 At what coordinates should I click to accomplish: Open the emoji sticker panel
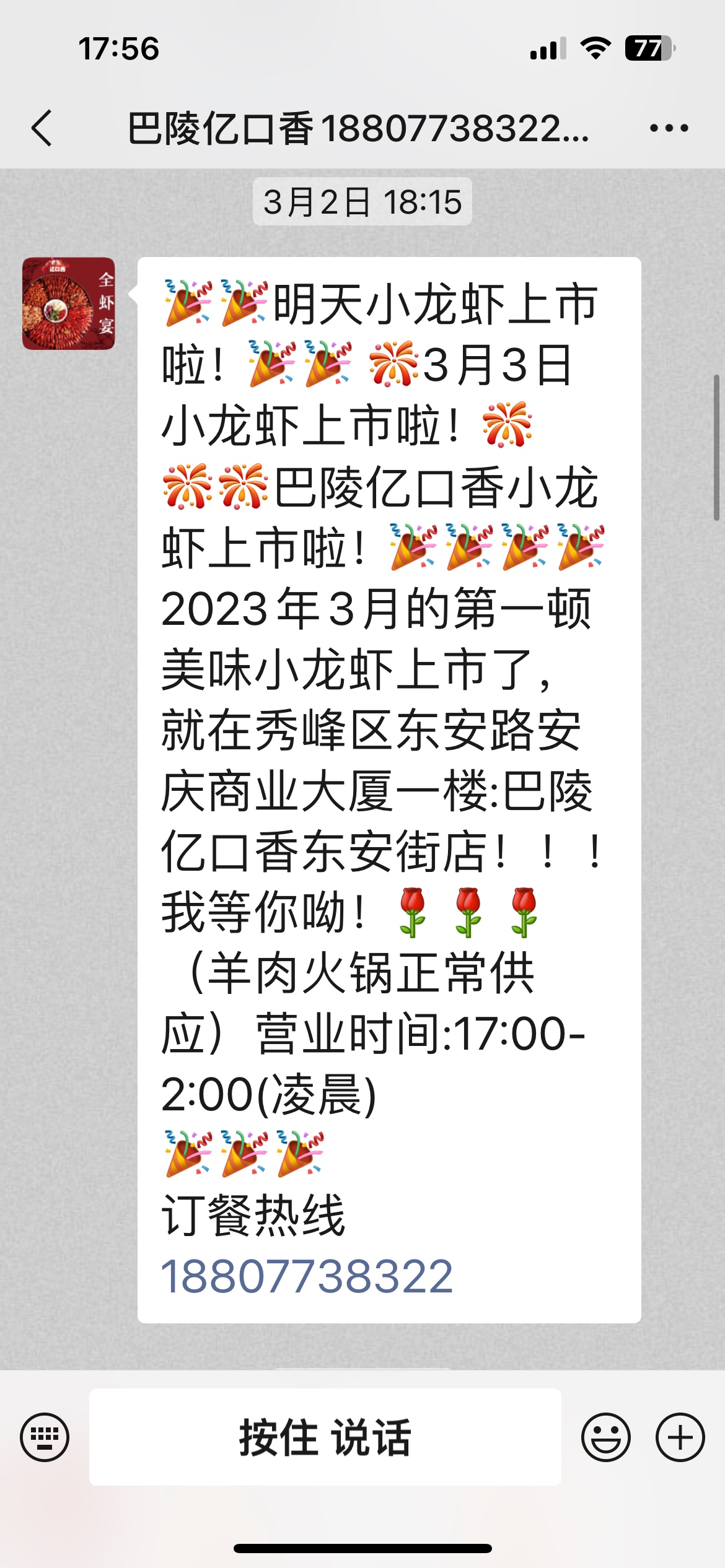click(x=605, y=1437)
